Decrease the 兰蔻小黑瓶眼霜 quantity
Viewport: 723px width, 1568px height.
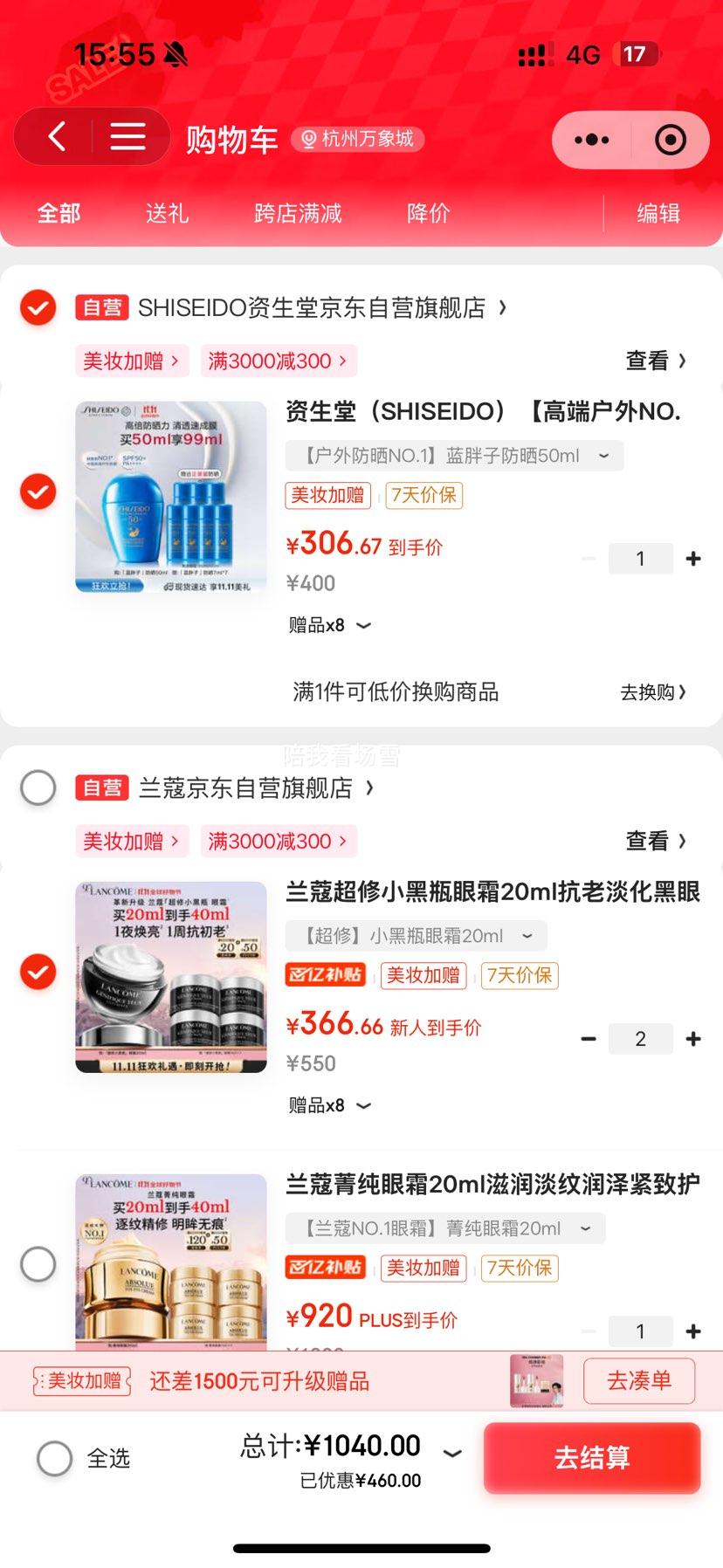coord(589,1039)
